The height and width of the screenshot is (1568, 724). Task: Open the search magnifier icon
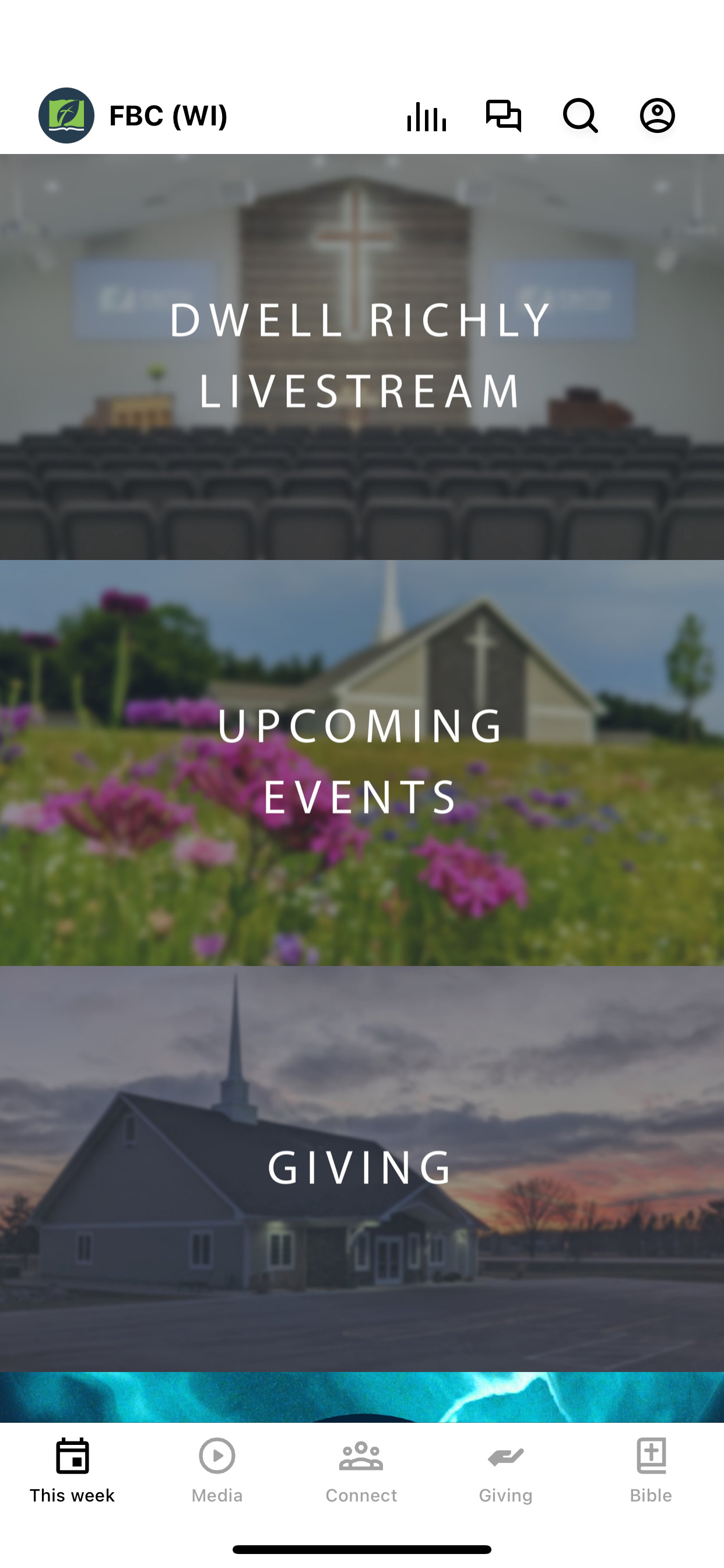click(581, 117)
